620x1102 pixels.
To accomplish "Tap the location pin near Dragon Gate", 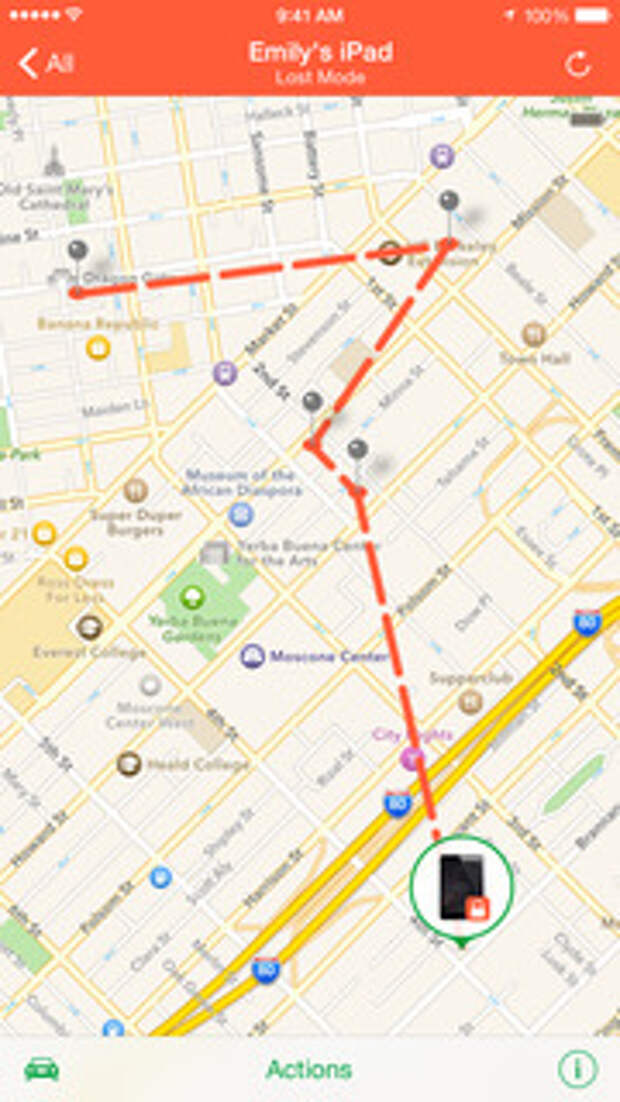I will click(77, 253).
